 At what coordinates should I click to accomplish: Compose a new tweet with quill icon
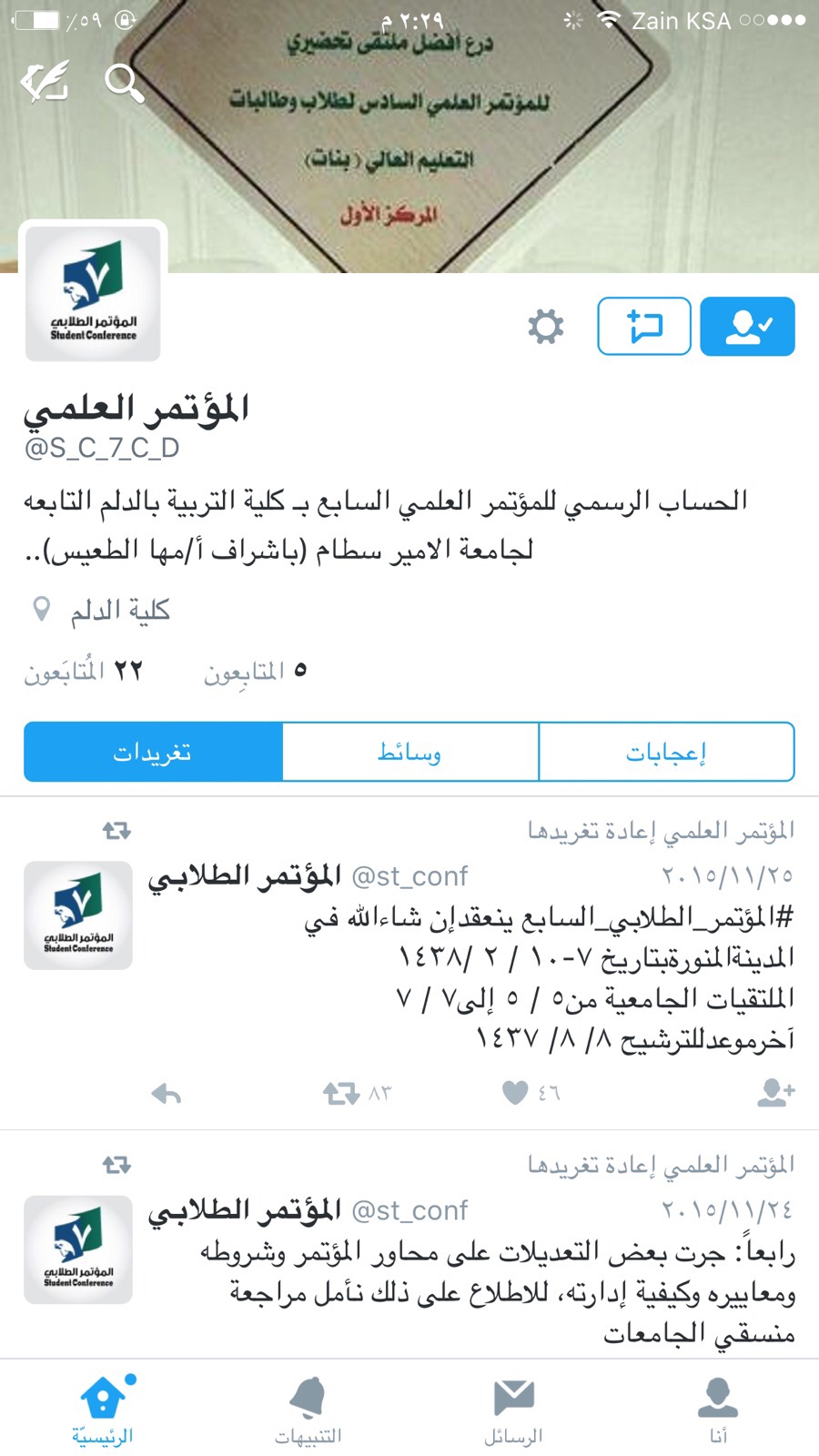tap(45, 83)
